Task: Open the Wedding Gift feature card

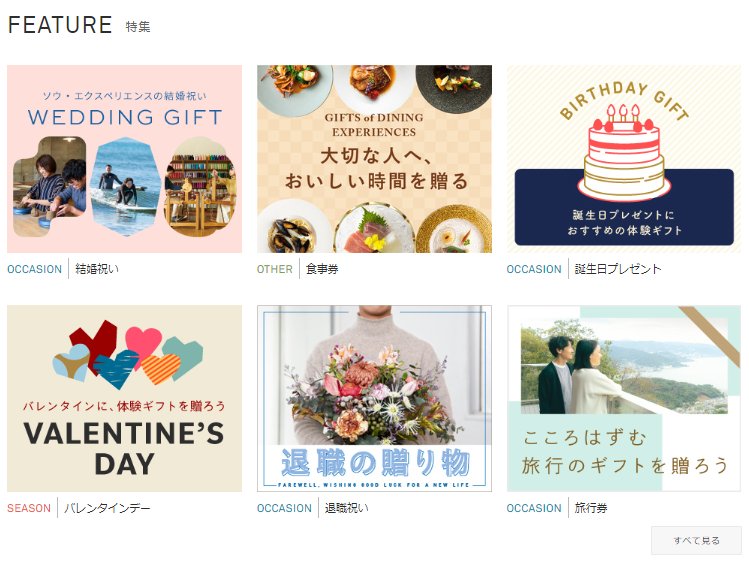Action: (x=124, y=159)
